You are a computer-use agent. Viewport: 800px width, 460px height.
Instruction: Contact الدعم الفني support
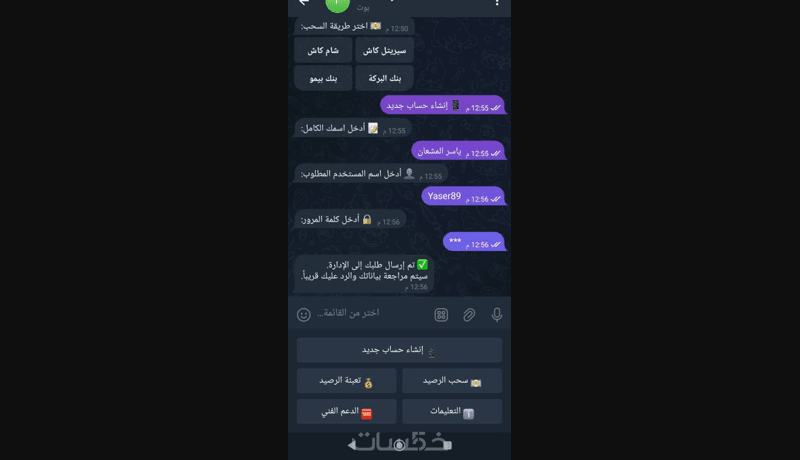click(x=346, y=411)
